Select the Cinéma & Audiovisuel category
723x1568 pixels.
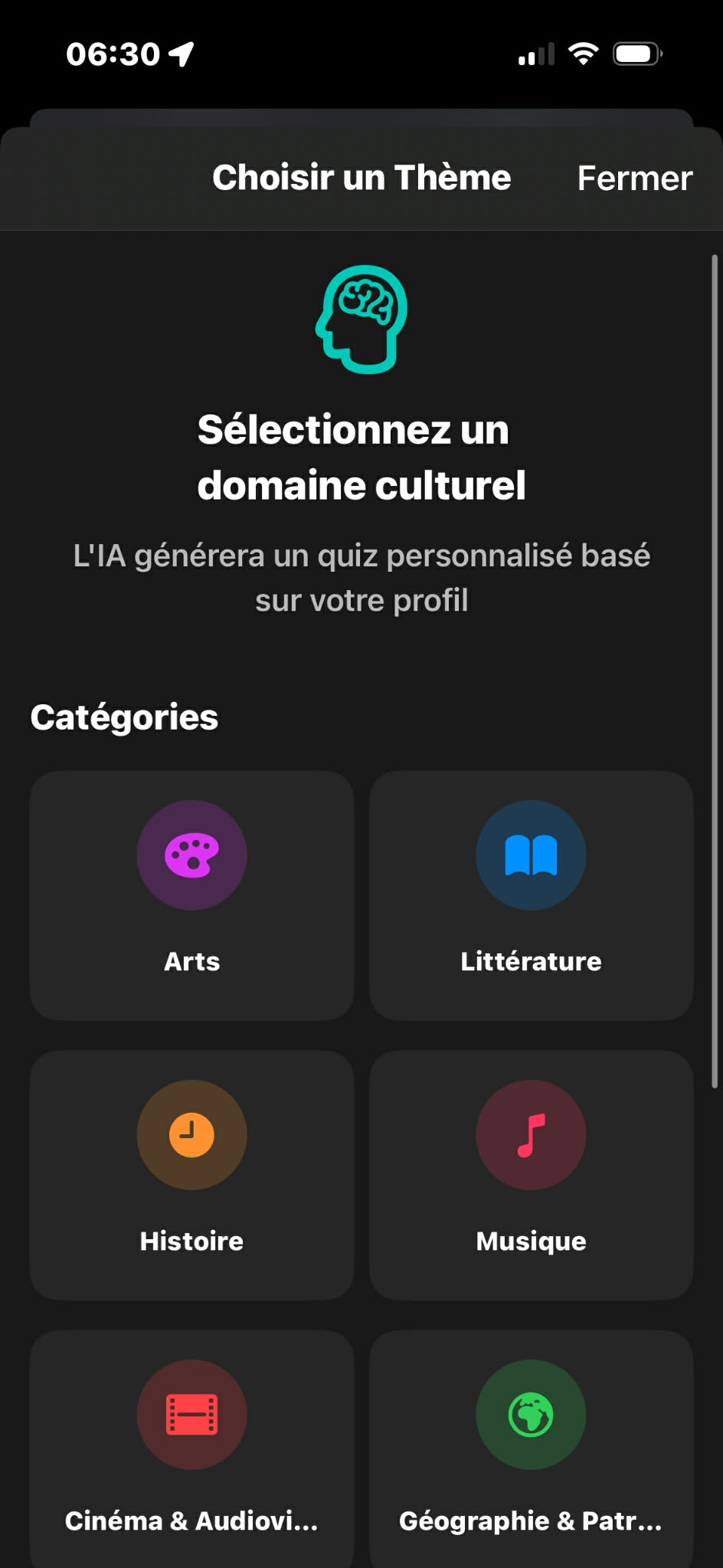click(191, 1448)
